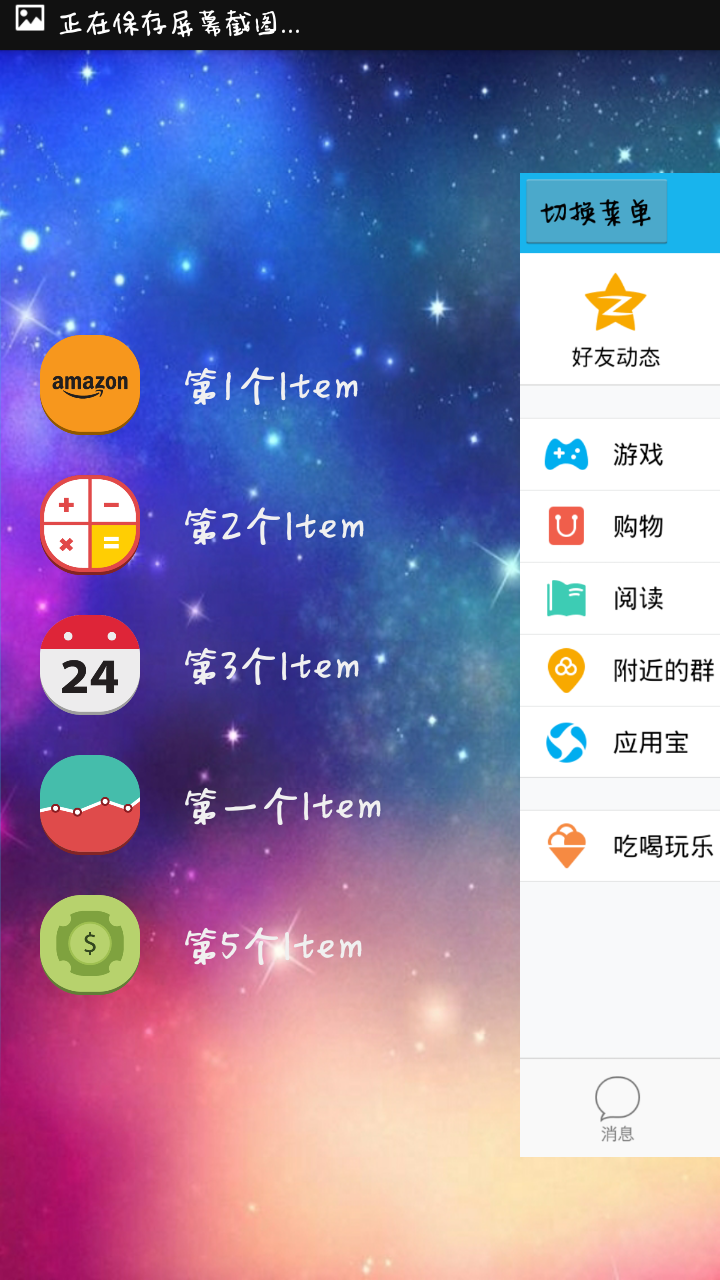This screenshot has width=720, height=1280.
Task: Switch to the 消息 tab
Action: tap(618, 1108)
